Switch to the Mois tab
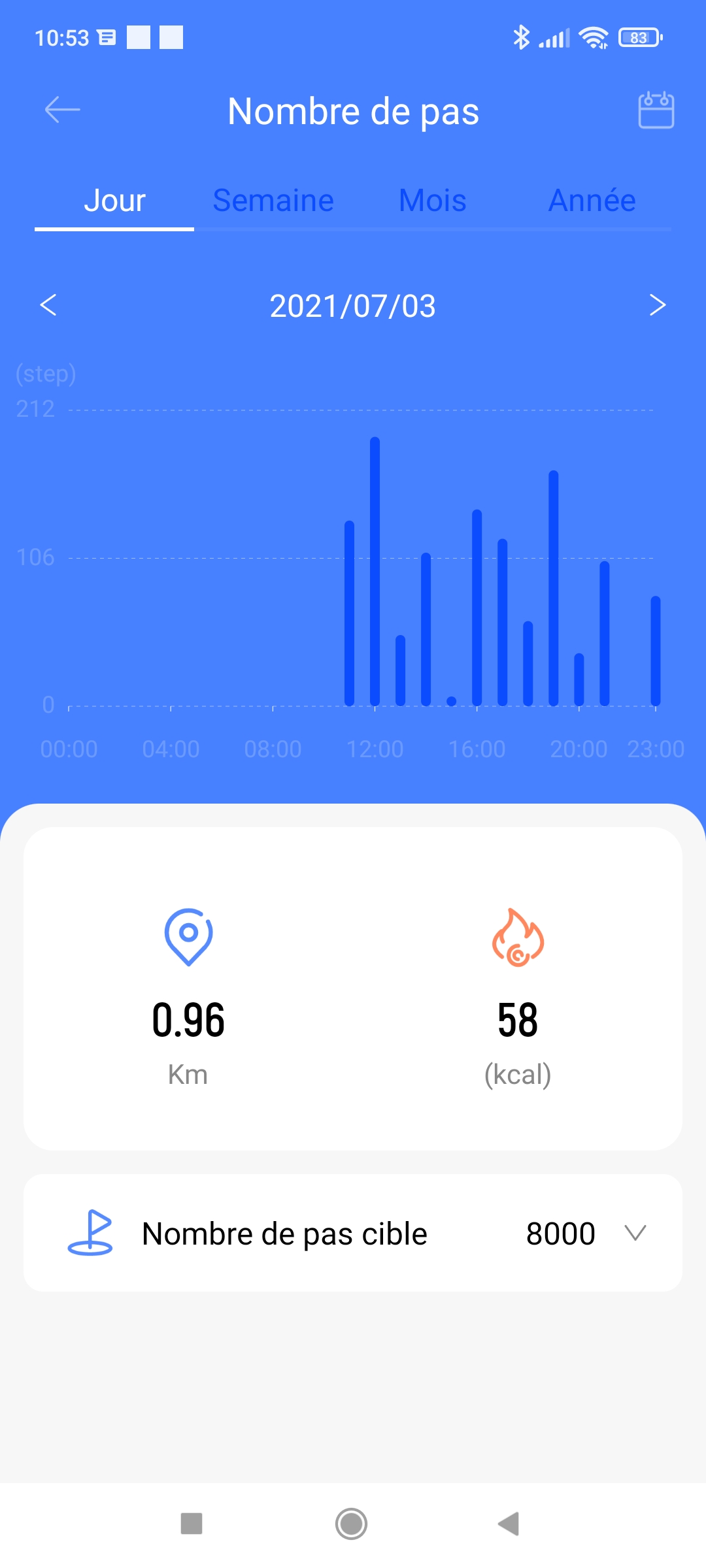706x1568 pixels. click(x=432, y=201)
